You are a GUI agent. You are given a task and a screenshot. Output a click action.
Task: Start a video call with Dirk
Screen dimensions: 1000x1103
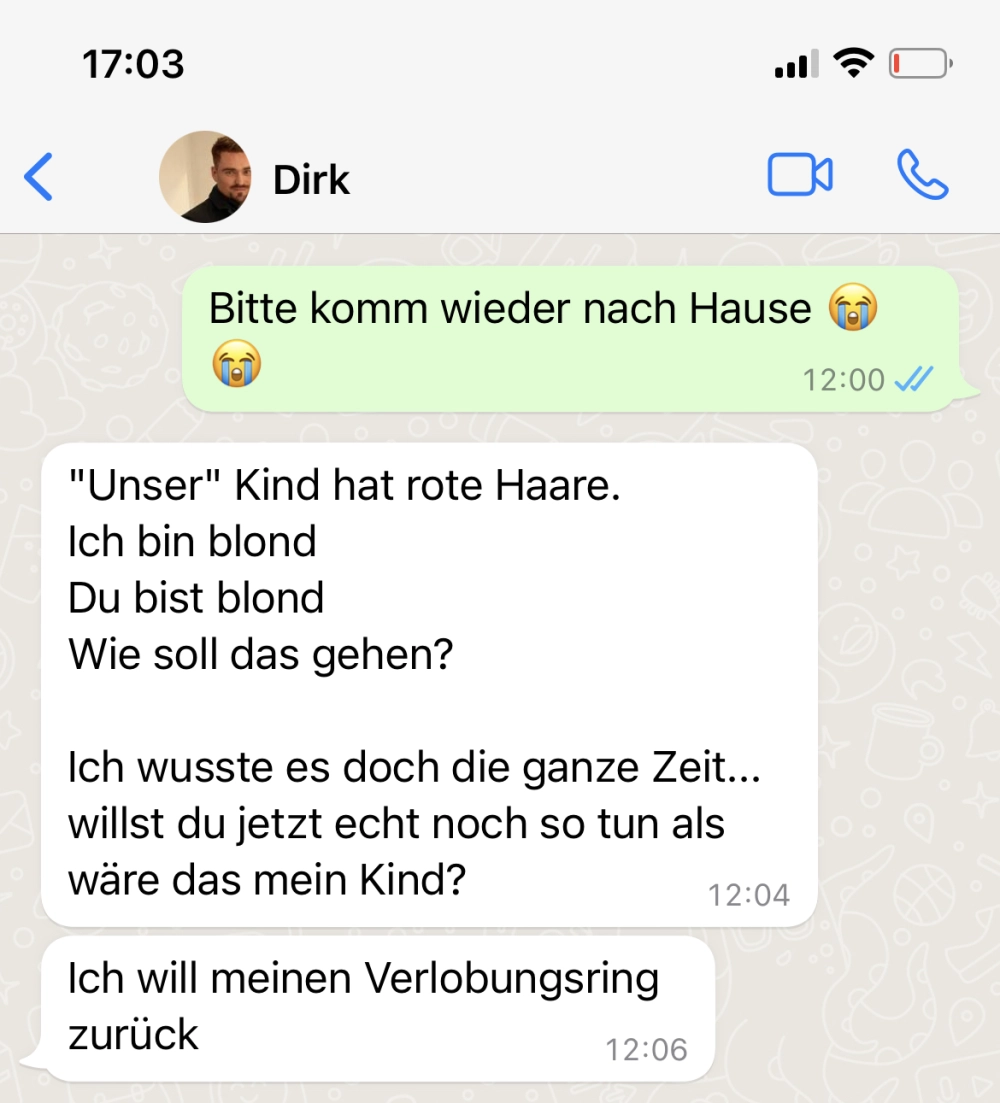tap(799, 176)
